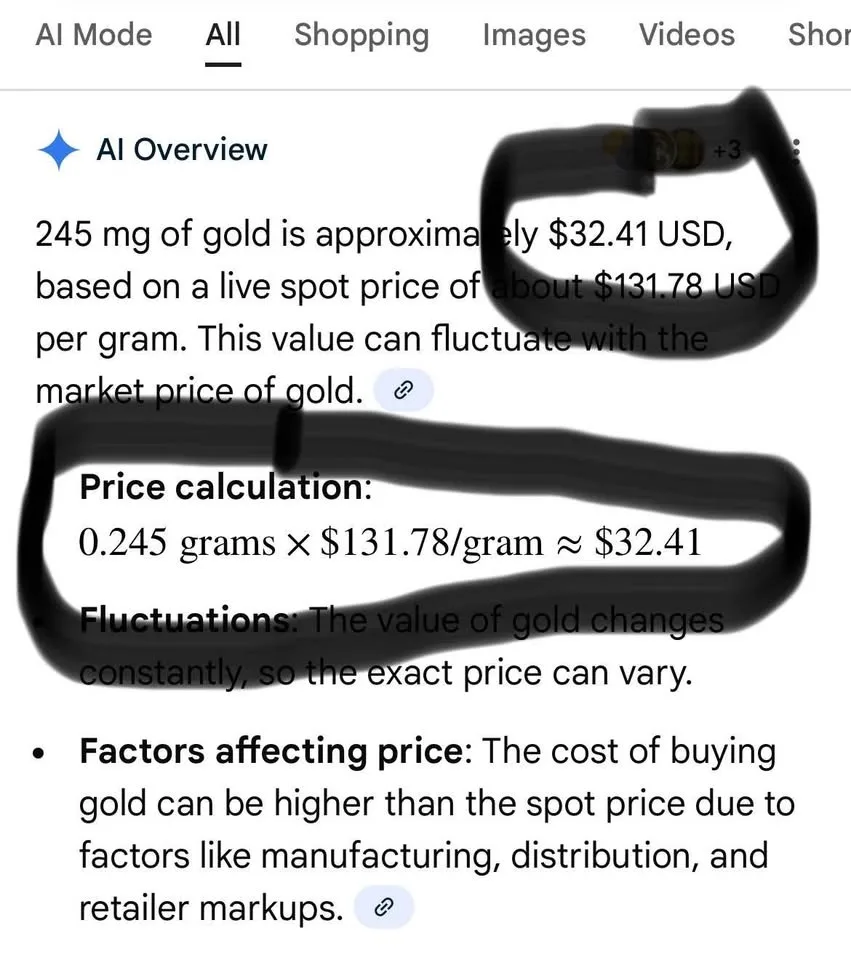This screenshot has width=851, height=960.
Task: Open the three-dot overflow menu
Action: pyautogui.click(x=796, y=150)
